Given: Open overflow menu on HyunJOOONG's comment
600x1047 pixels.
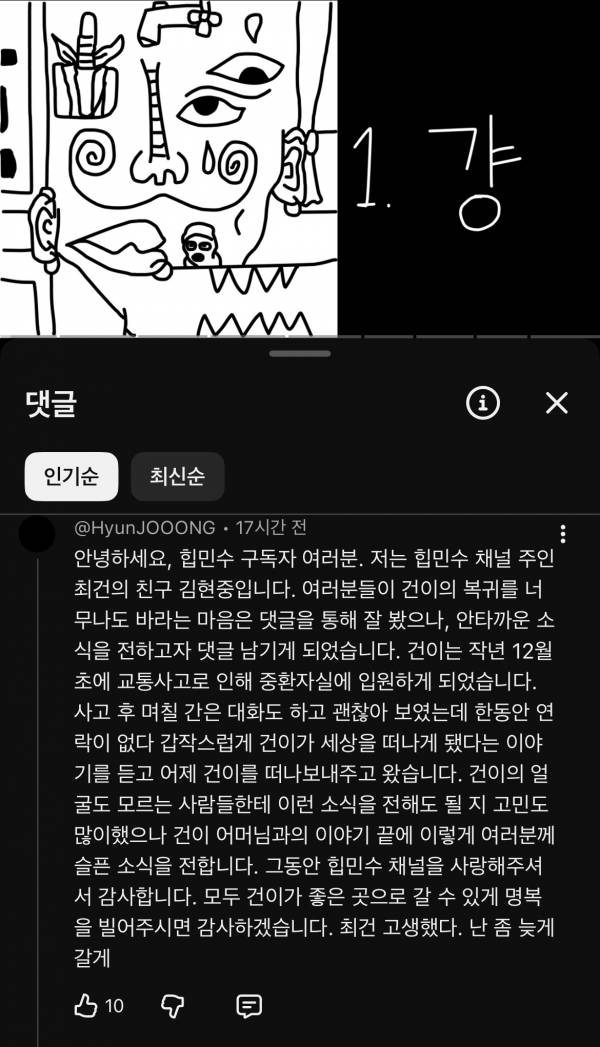Looking at the screenshot, I should pyautogui.click(x=563, y=534).
